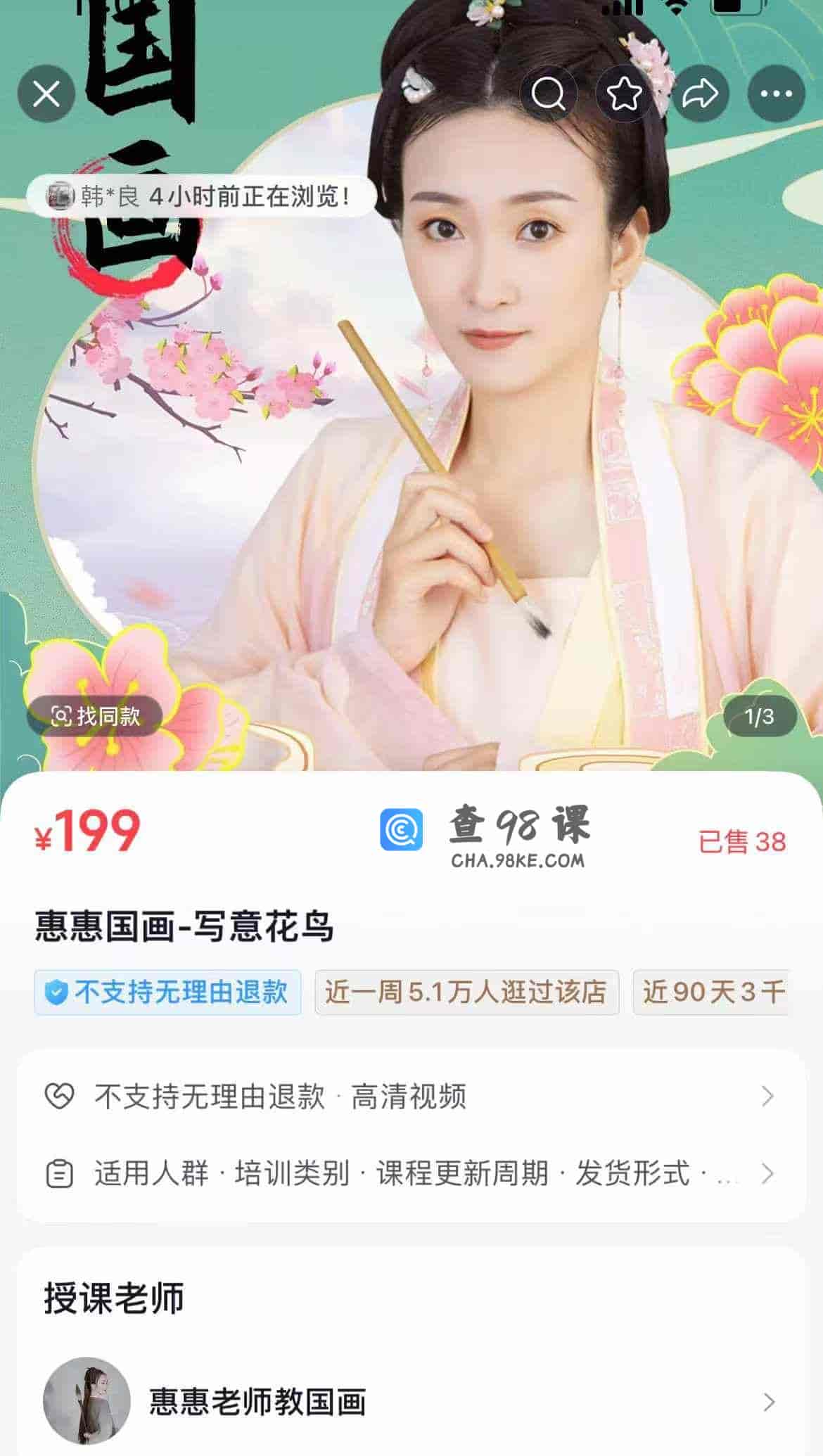Image resolution: width=823 pixels, height=1456 pixels.
Task: Open the three-dot overflow menu
Action: coord(776,94)
